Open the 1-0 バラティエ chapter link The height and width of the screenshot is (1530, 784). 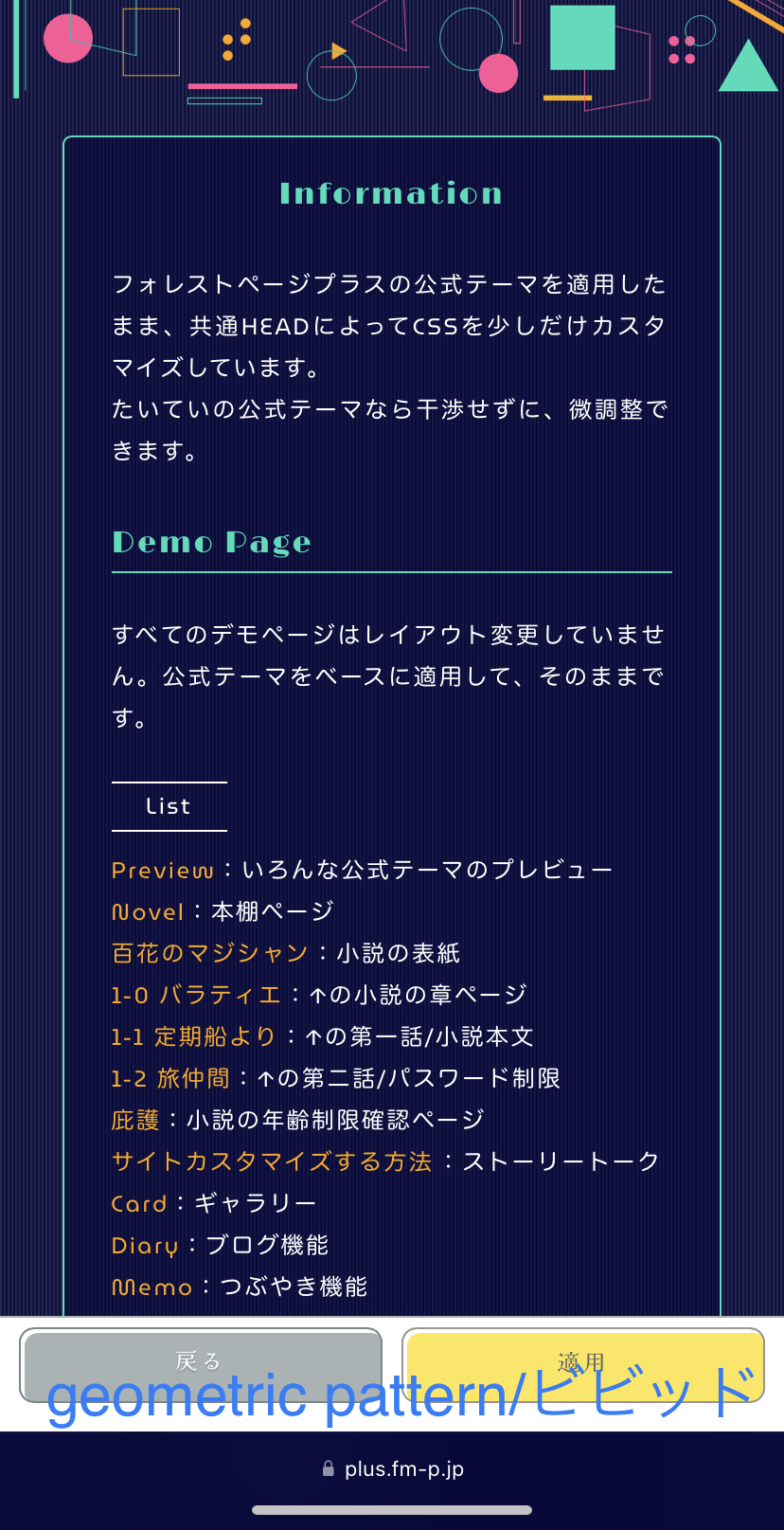pyautogui.click(x=196, y=995)
